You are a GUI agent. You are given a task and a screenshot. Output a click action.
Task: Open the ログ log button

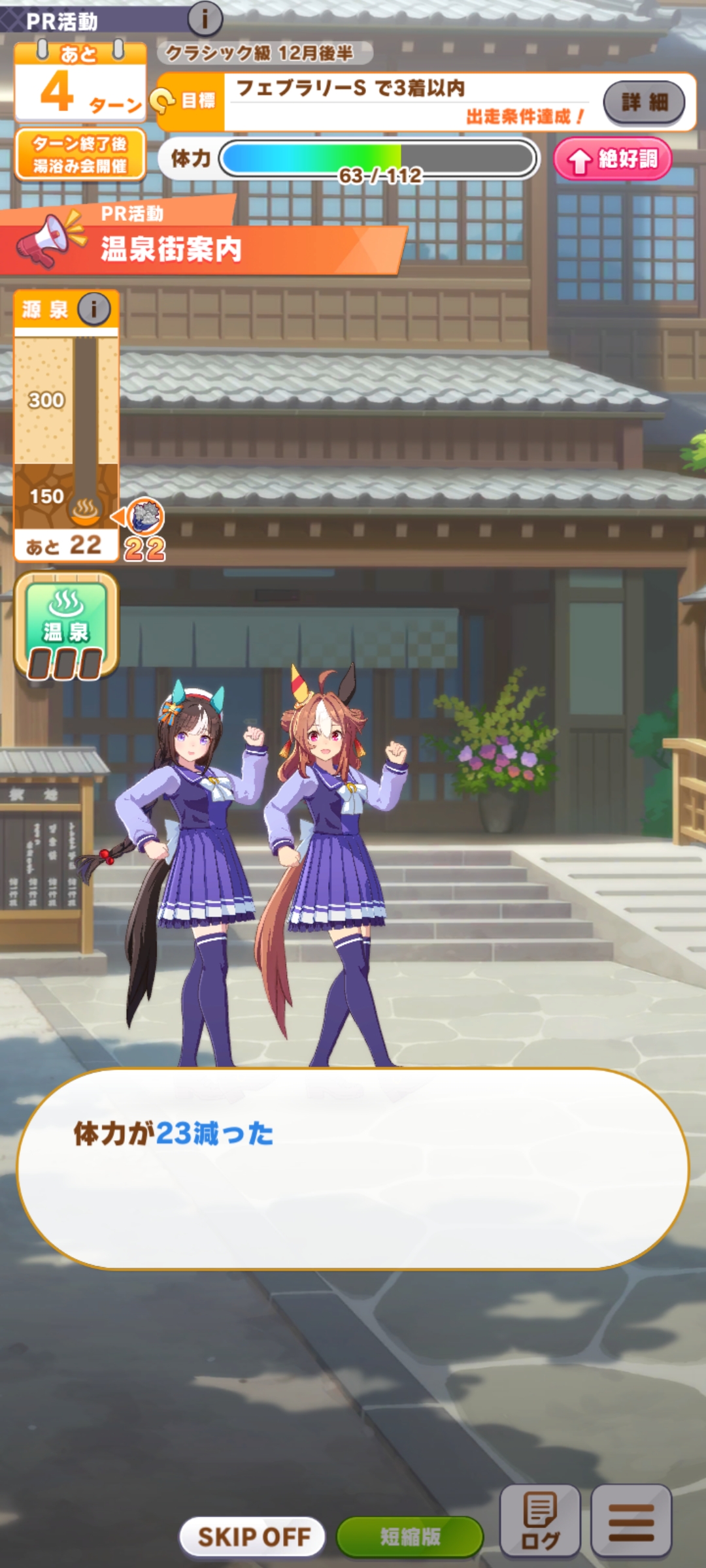540,1521
